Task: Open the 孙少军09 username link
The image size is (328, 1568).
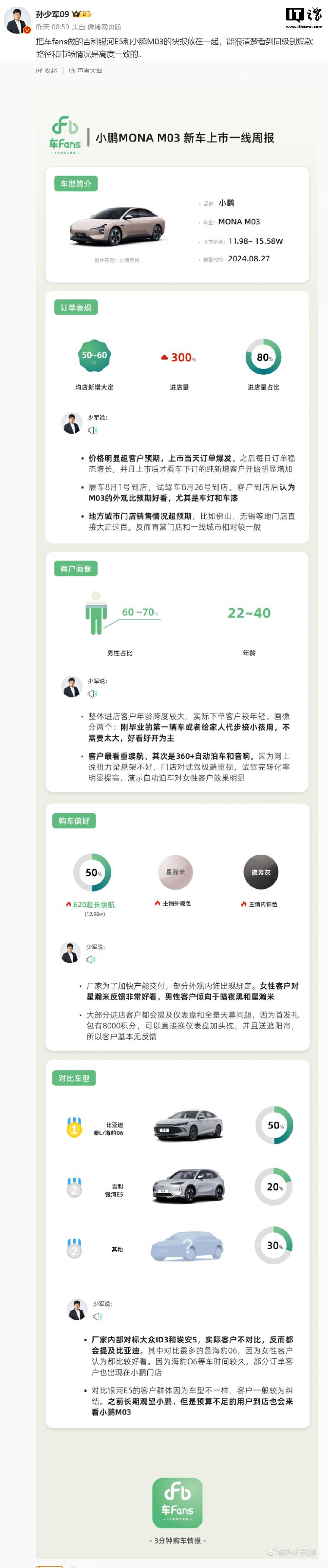Action: (x=52, y=14)
